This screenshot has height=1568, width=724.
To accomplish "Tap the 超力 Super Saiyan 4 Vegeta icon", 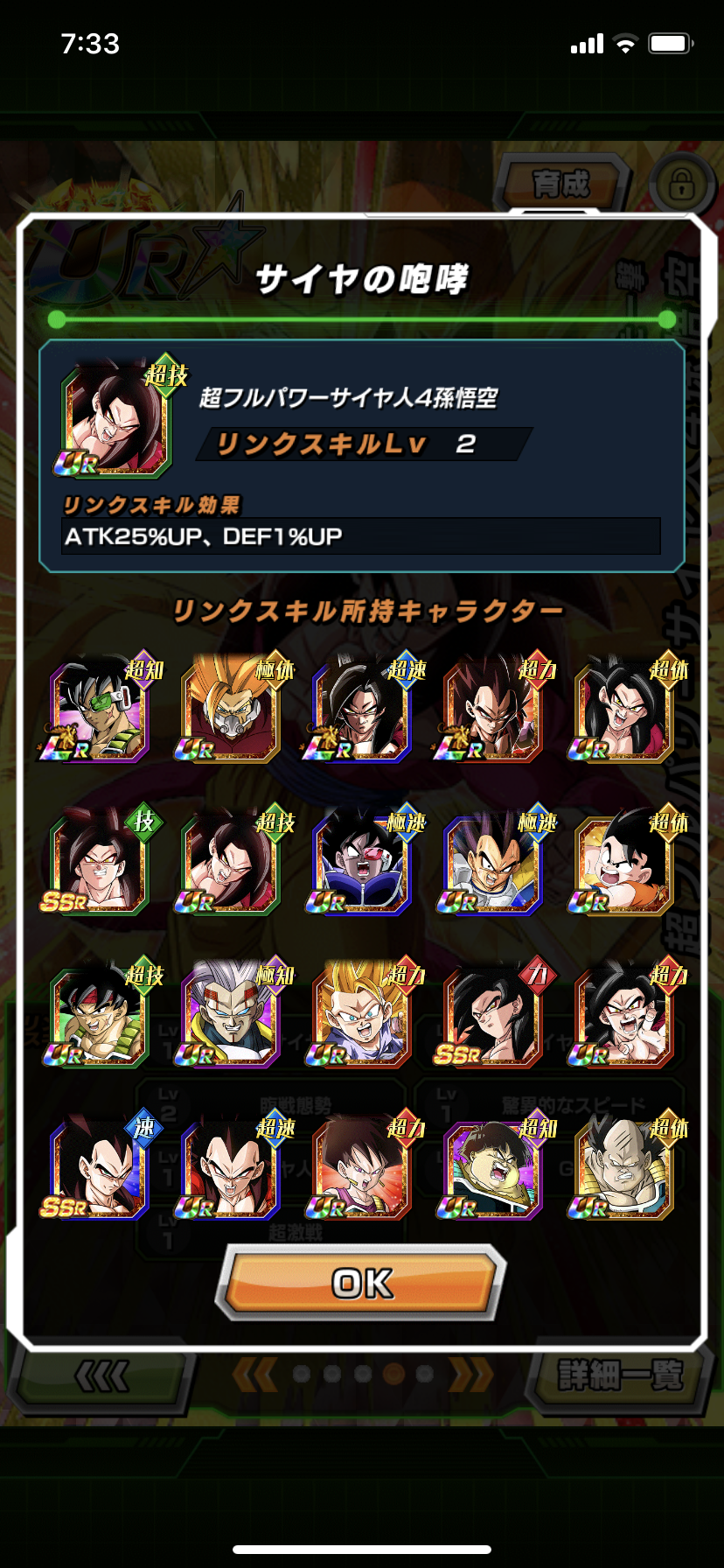I will [x=486, y=710].
